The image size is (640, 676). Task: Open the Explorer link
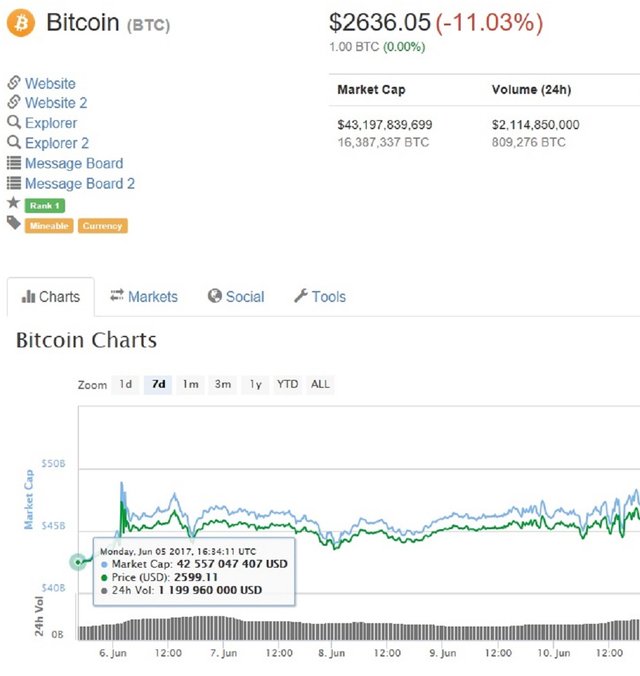pyautogui.click(x=51, y=123)
